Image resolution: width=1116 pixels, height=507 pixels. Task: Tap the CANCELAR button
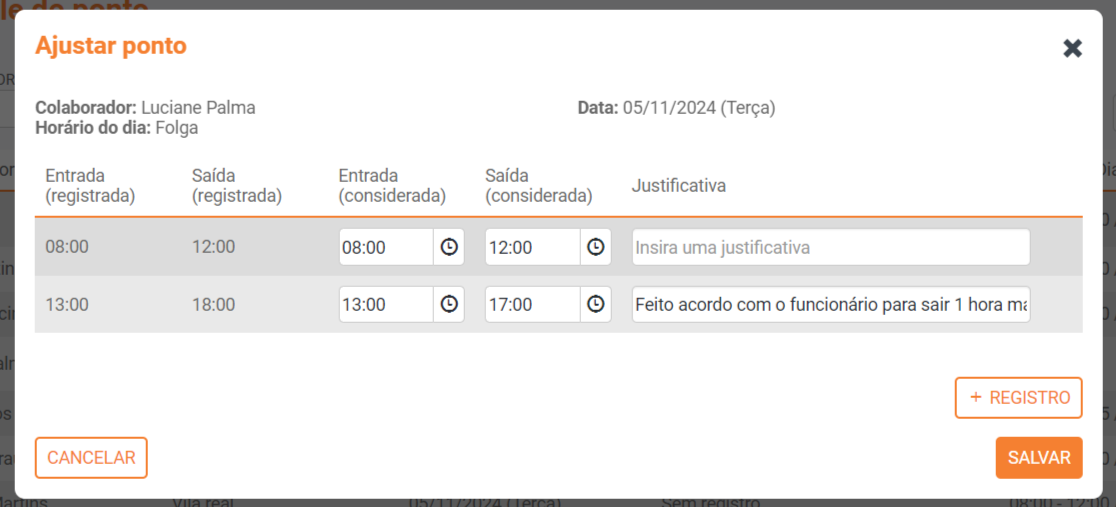[x=91, y=458]
